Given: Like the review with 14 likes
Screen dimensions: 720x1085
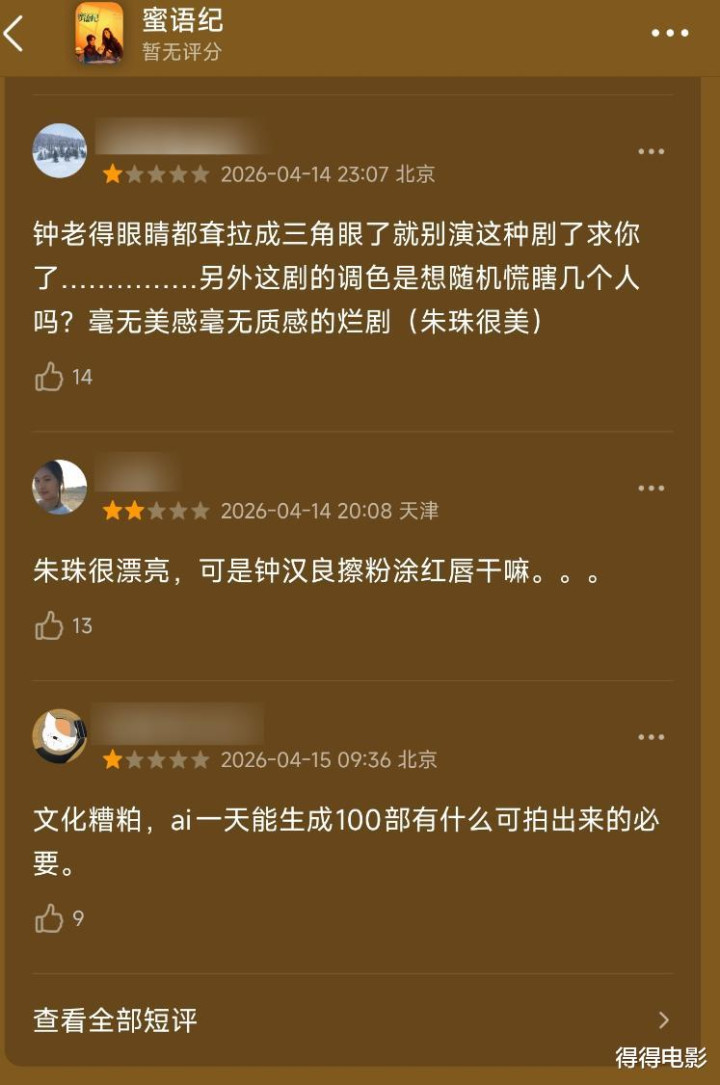Looking at the screenshot, I should [x=49, y=377].
